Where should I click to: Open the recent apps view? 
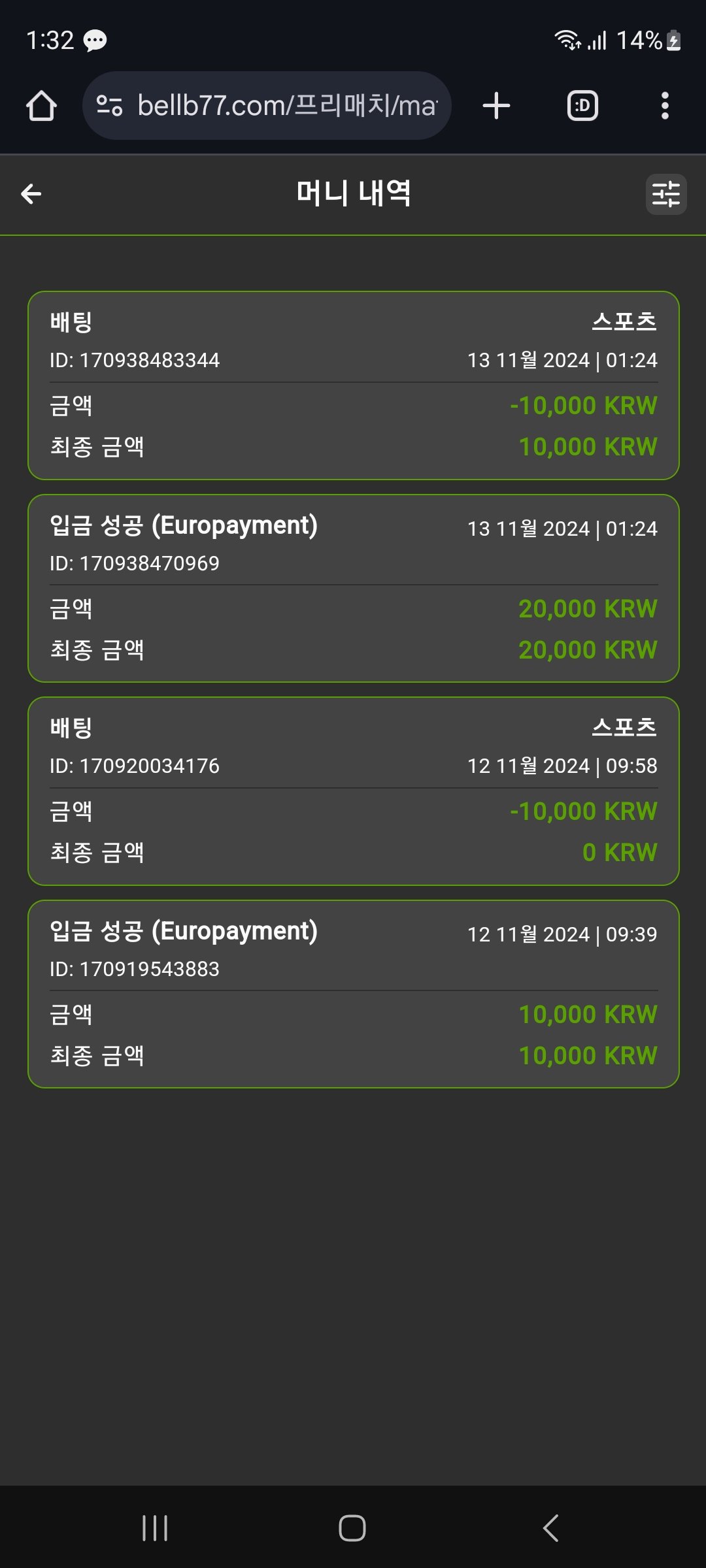pyautogui.click(x=155, y=1528)
